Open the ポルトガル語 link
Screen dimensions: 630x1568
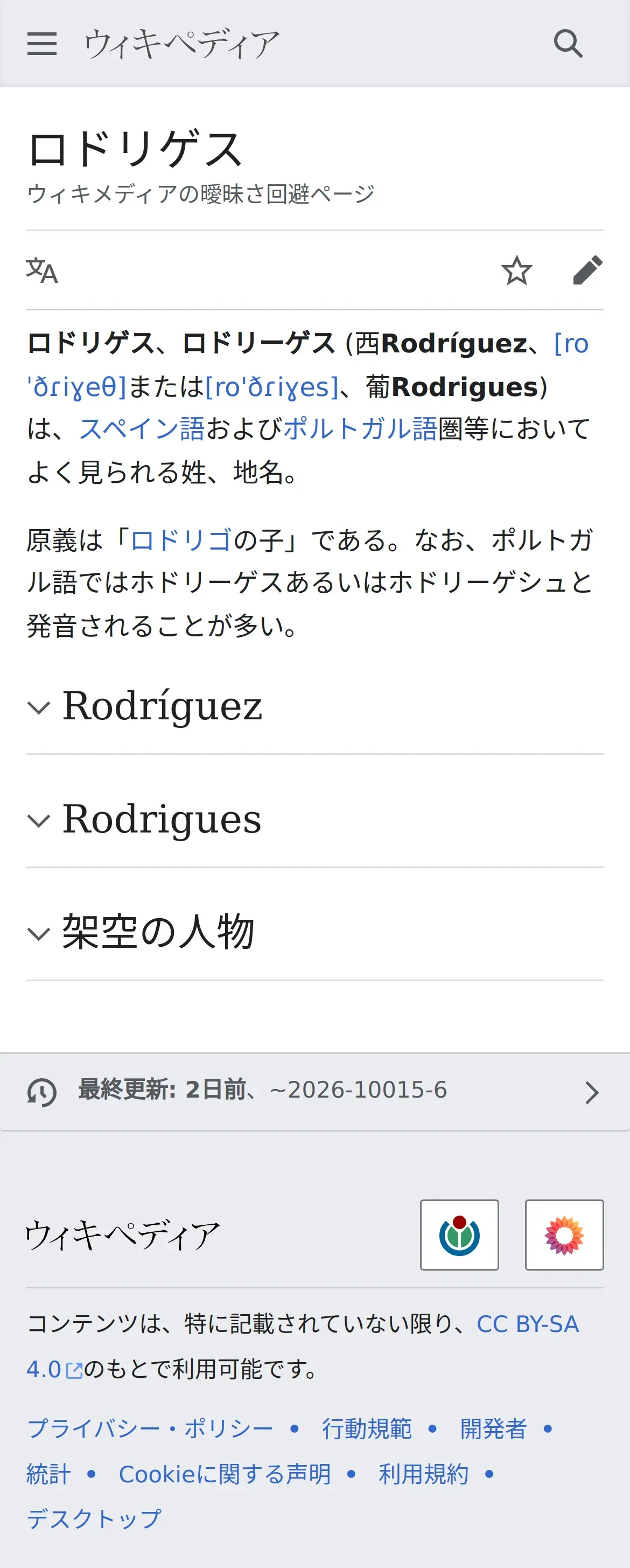coord(360,429)
